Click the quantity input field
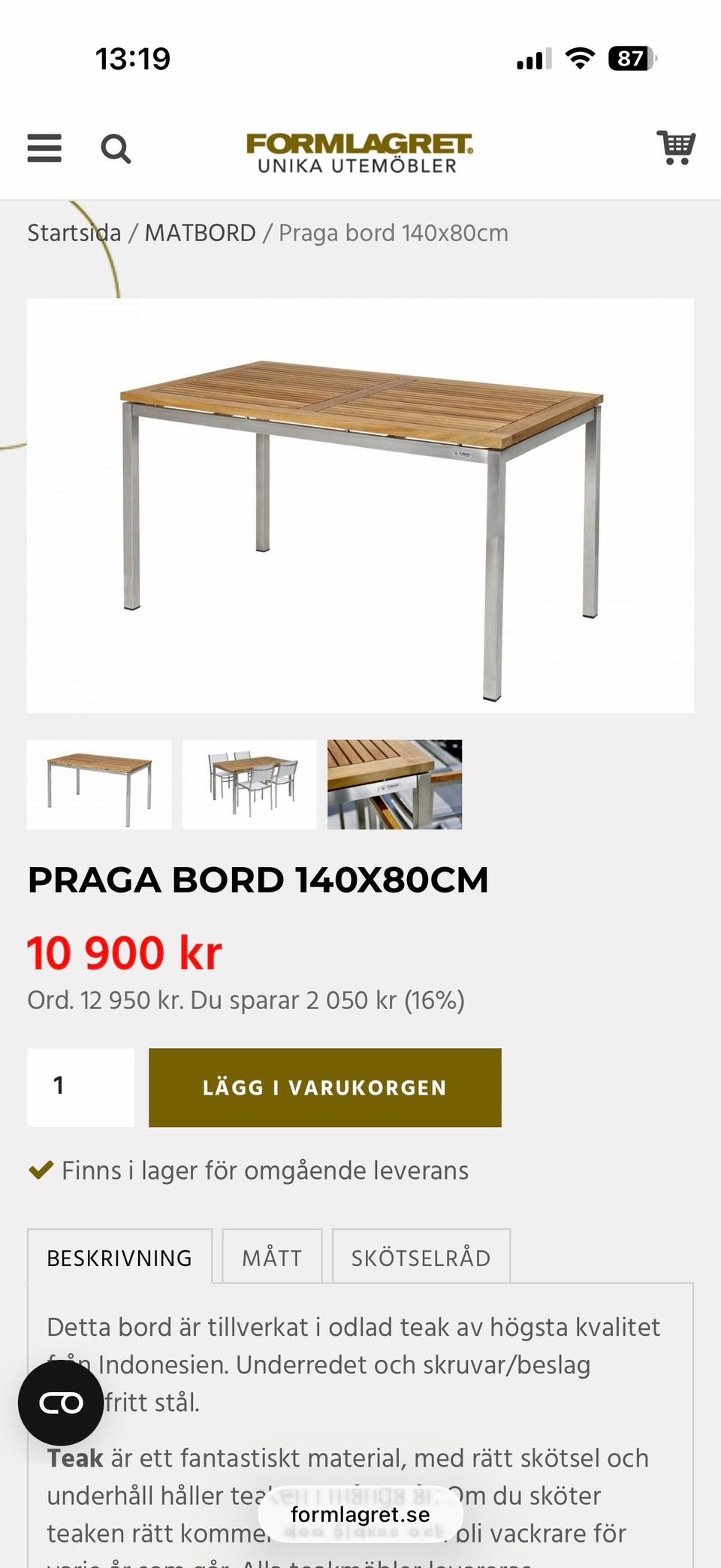 click(80, 1087)
